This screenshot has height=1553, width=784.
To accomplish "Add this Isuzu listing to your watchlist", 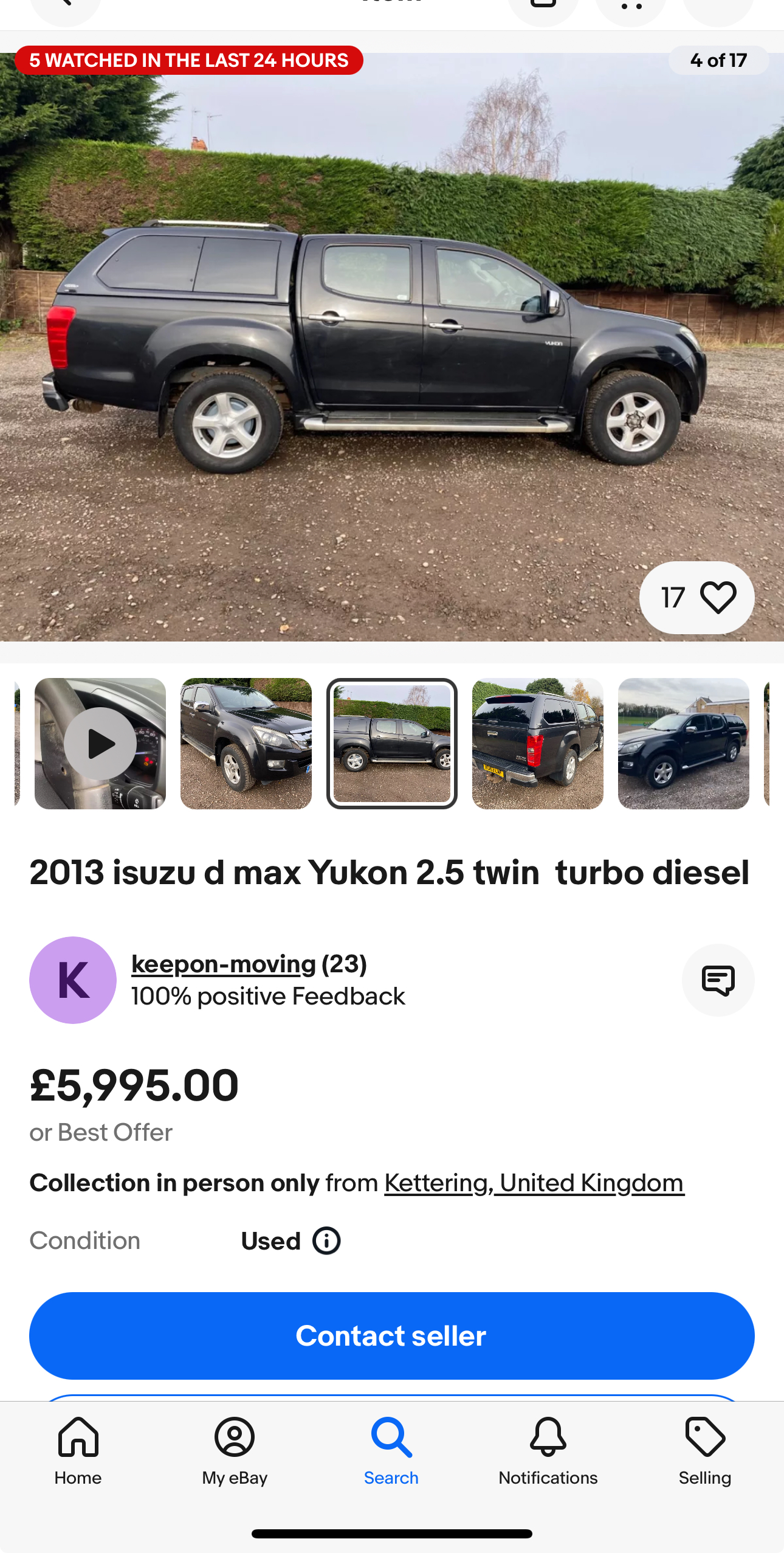I will click(x=696, y=597).
